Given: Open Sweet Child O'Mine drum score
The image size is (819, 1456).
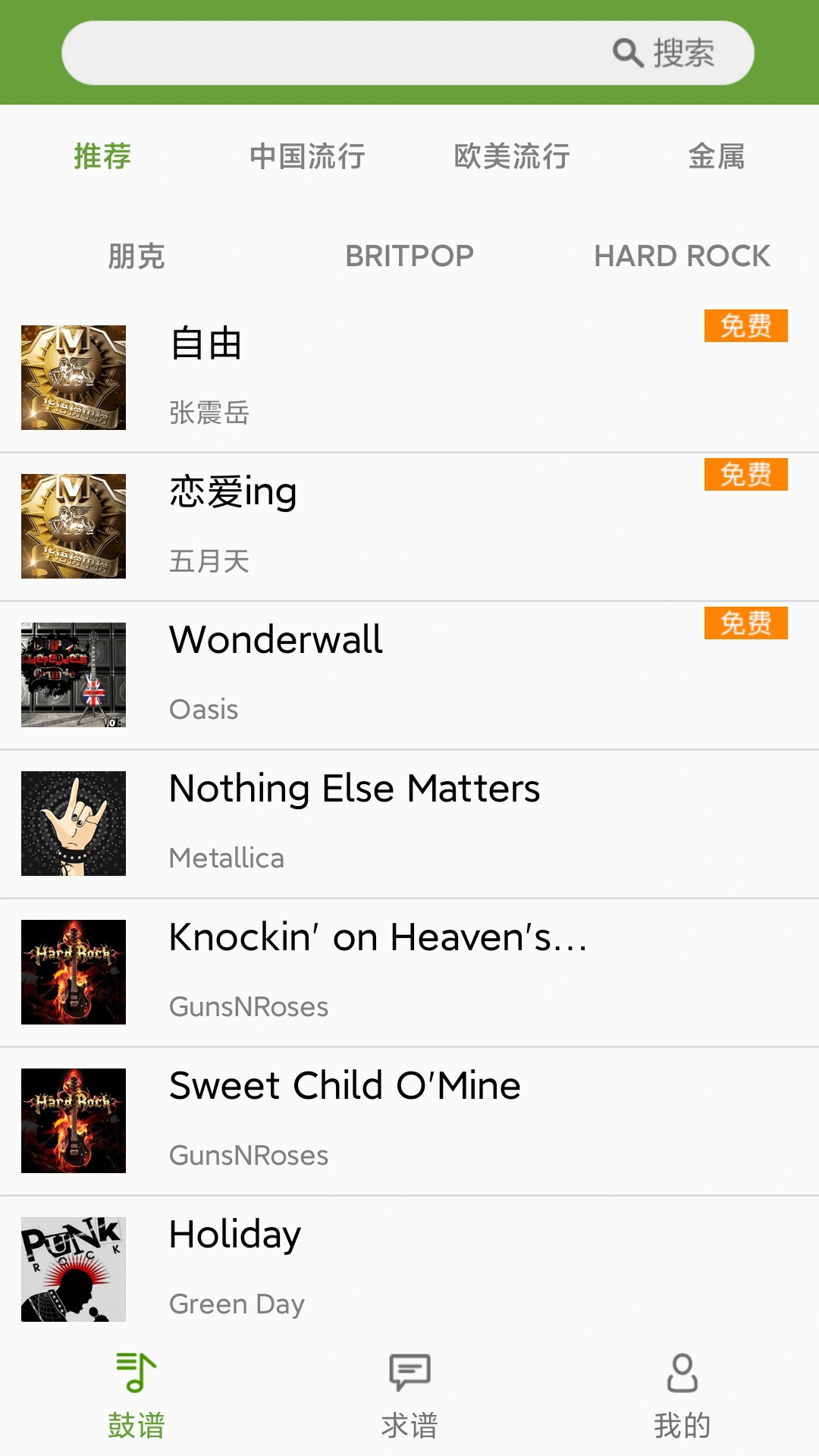Looking at the screenshot, I should click(x=409, y=1120).
